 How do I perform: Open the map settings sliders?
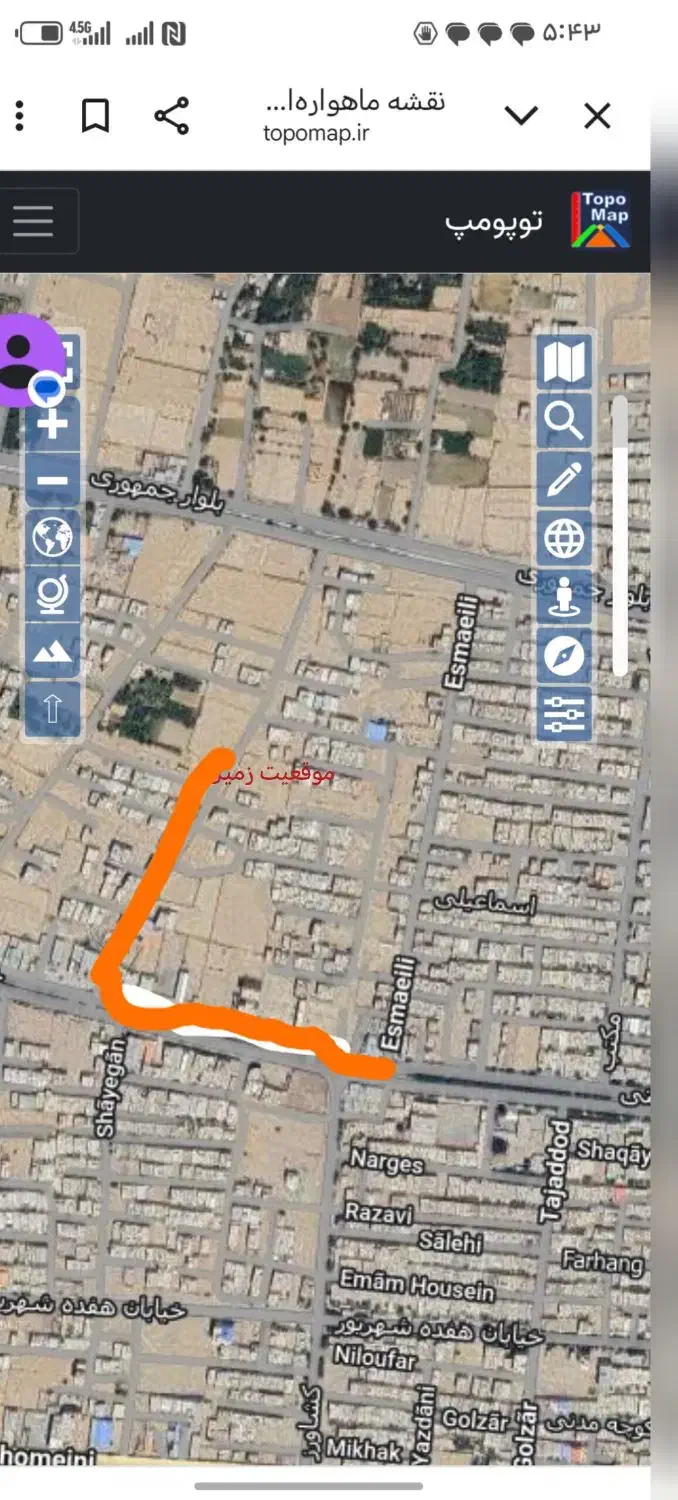564,714
